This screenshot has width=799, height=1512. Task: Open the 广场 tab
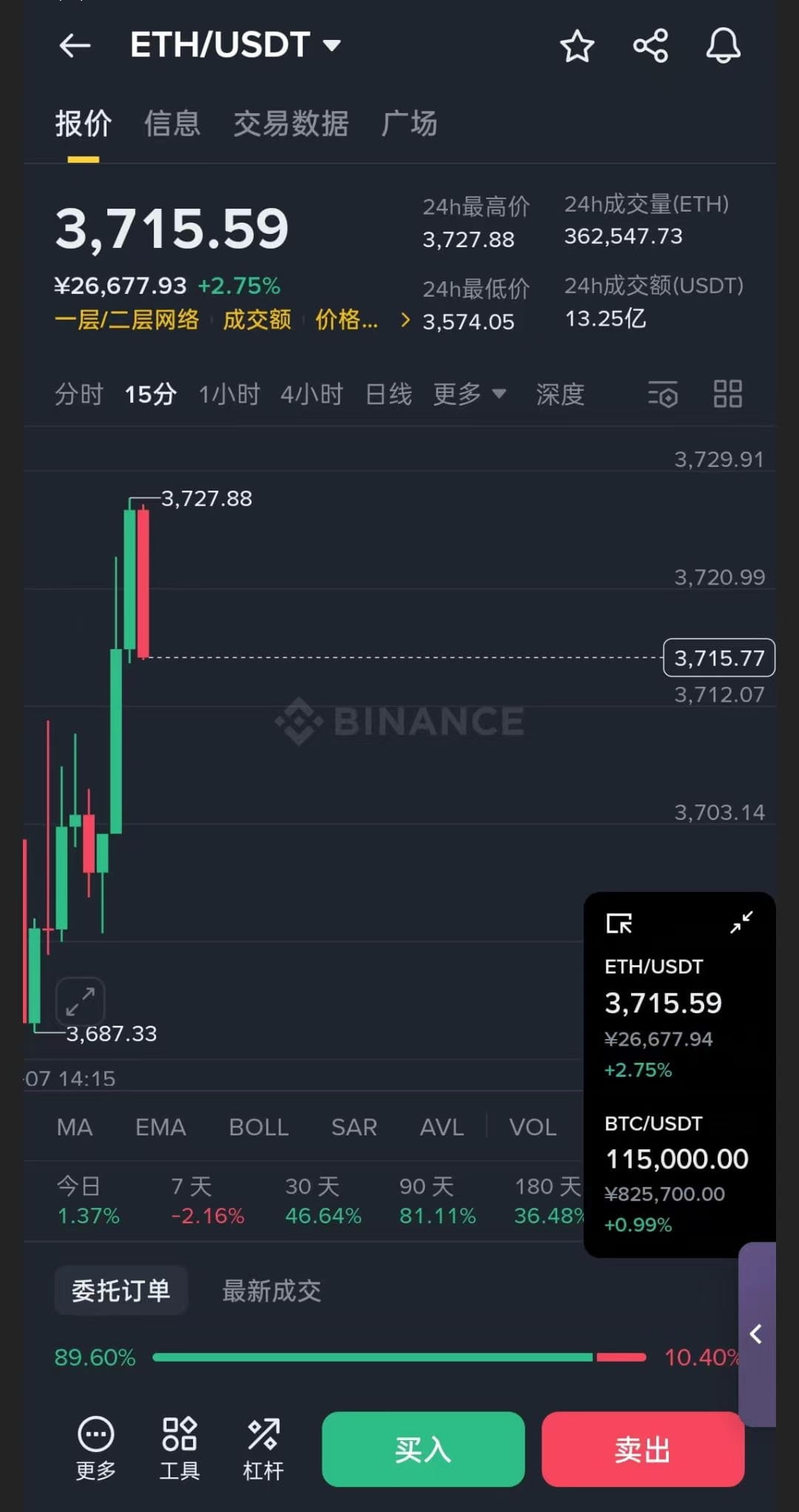point(409,123)
